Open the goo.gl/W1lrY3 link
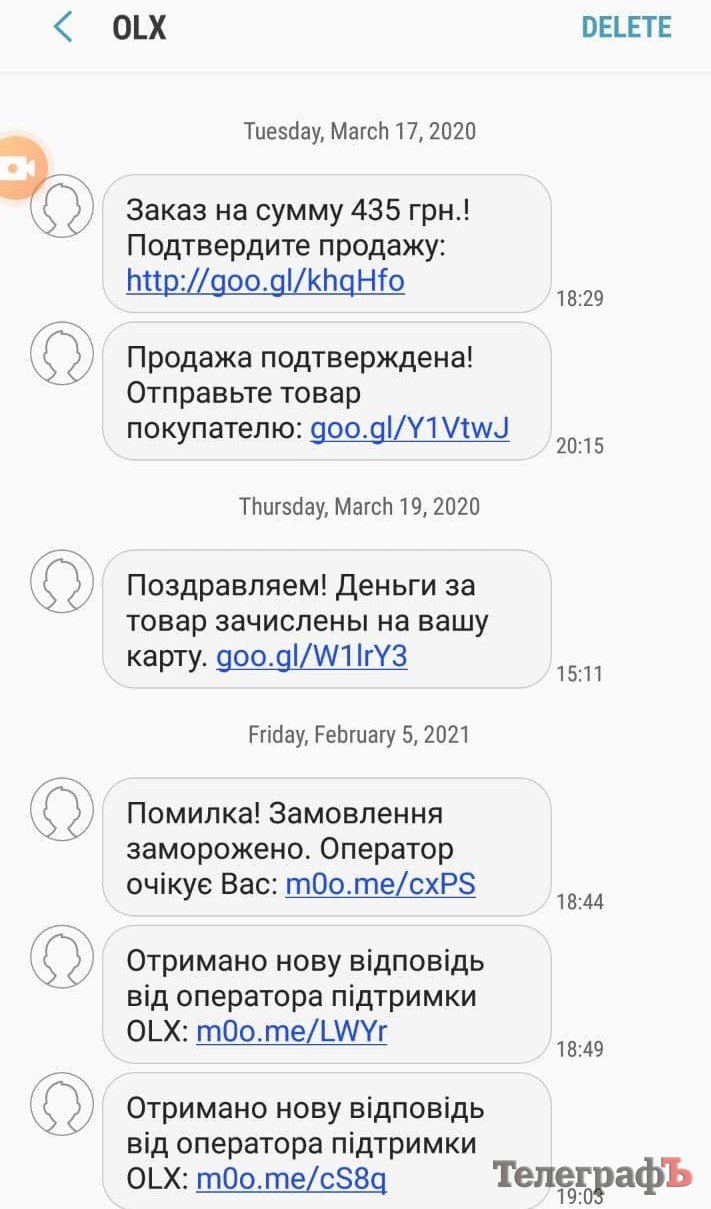This screenshot has width=711, height=1209. pyautogui.click(x=311, y=657)
